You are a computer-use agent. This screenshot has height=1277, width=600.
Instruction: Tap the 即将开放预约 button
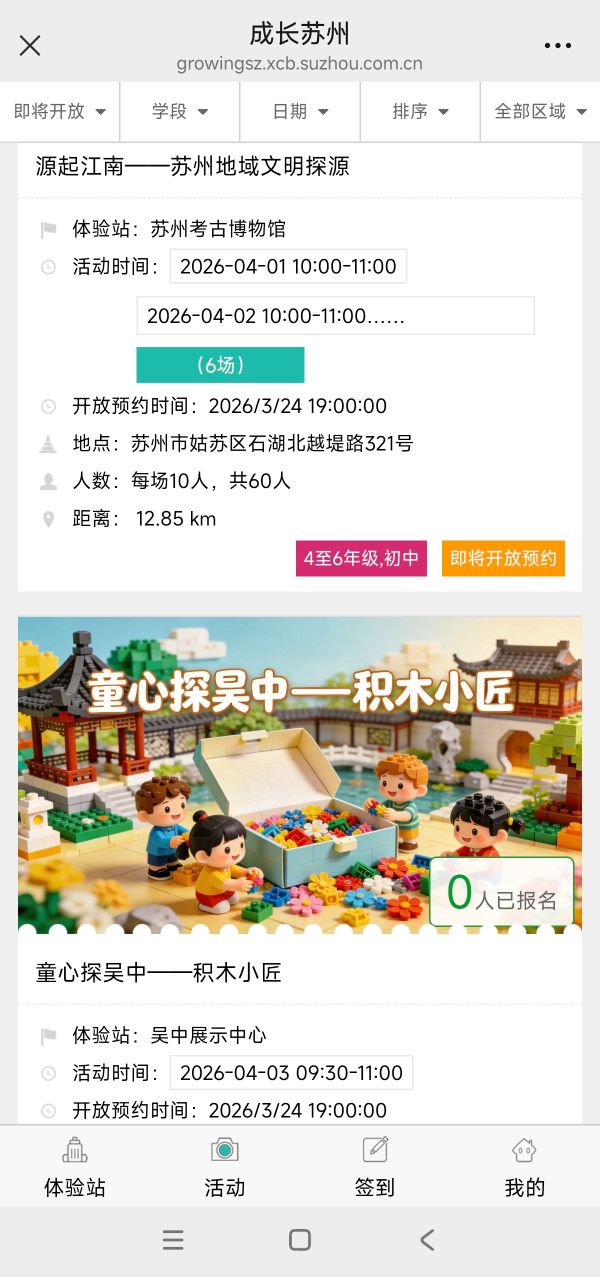503,558
